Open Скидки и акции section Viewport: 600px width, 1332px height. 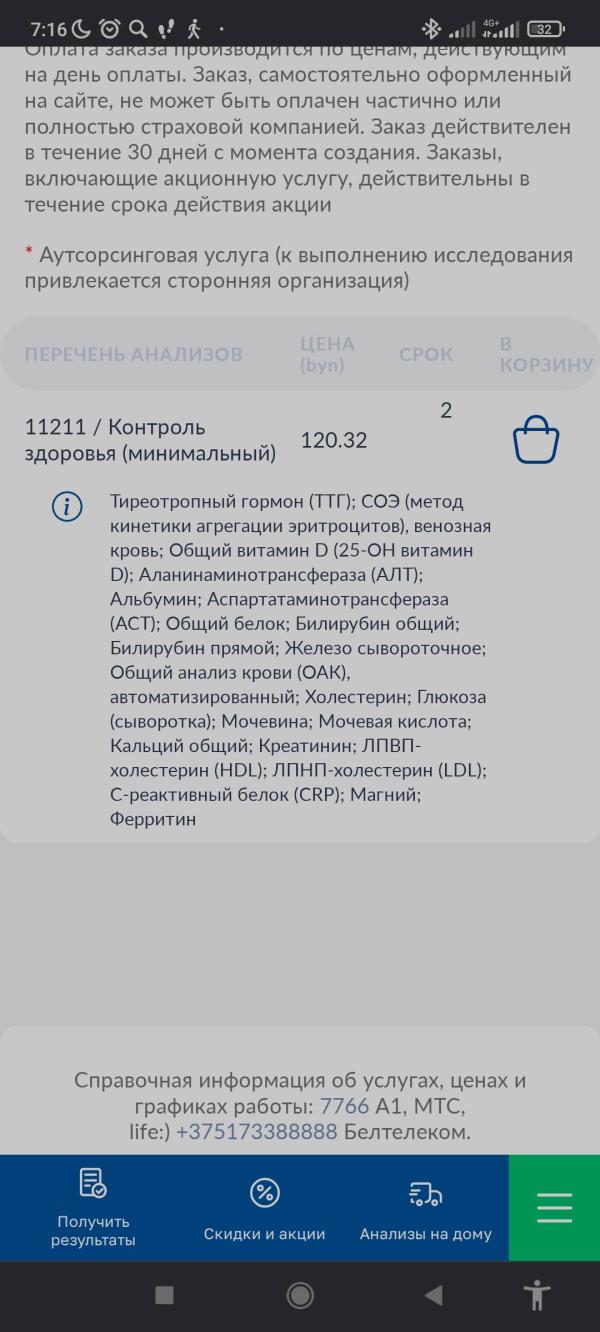tap(264, 1208)
